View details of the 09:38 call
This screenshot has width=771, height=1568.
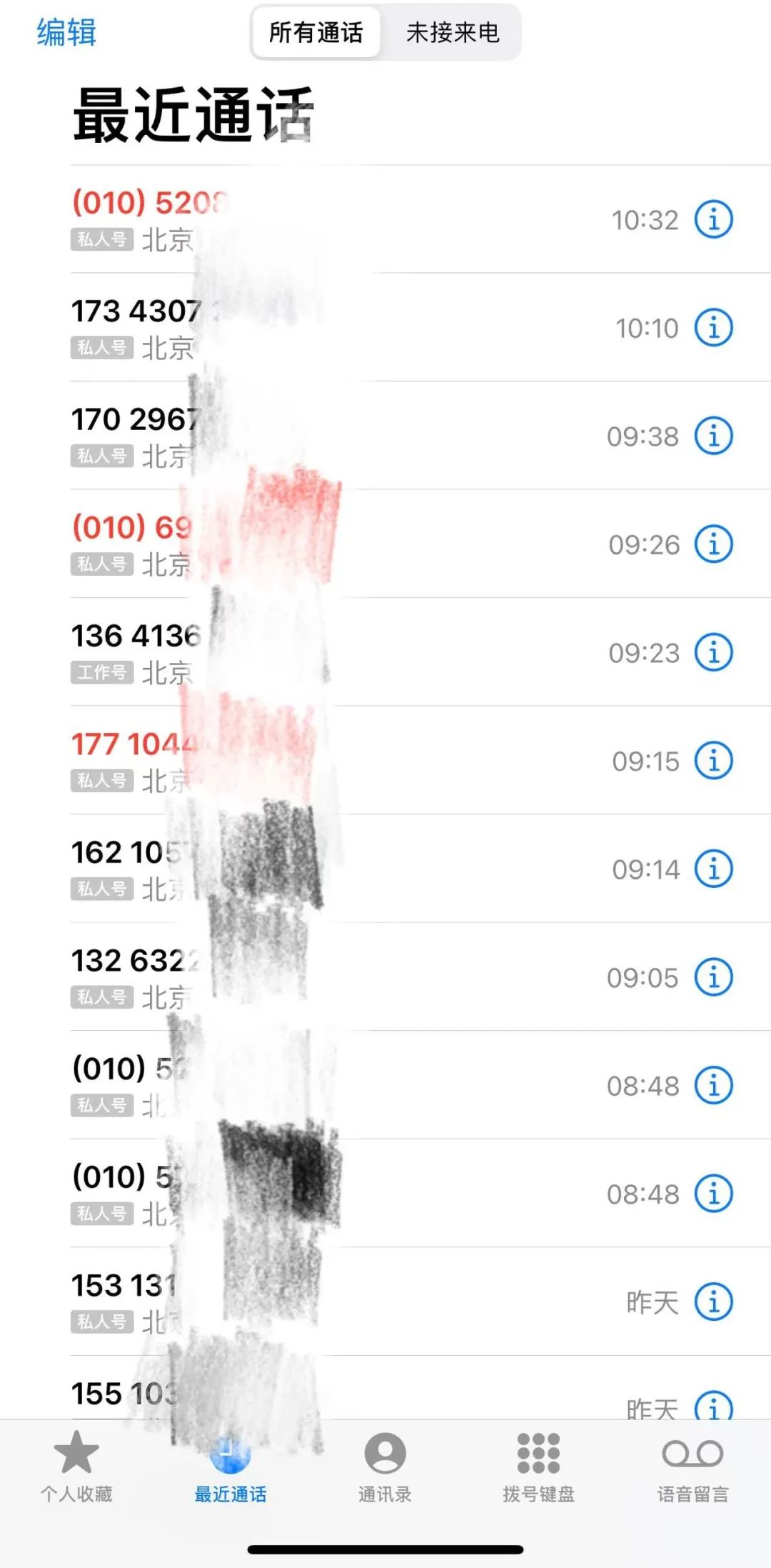[x=713, y=436]
